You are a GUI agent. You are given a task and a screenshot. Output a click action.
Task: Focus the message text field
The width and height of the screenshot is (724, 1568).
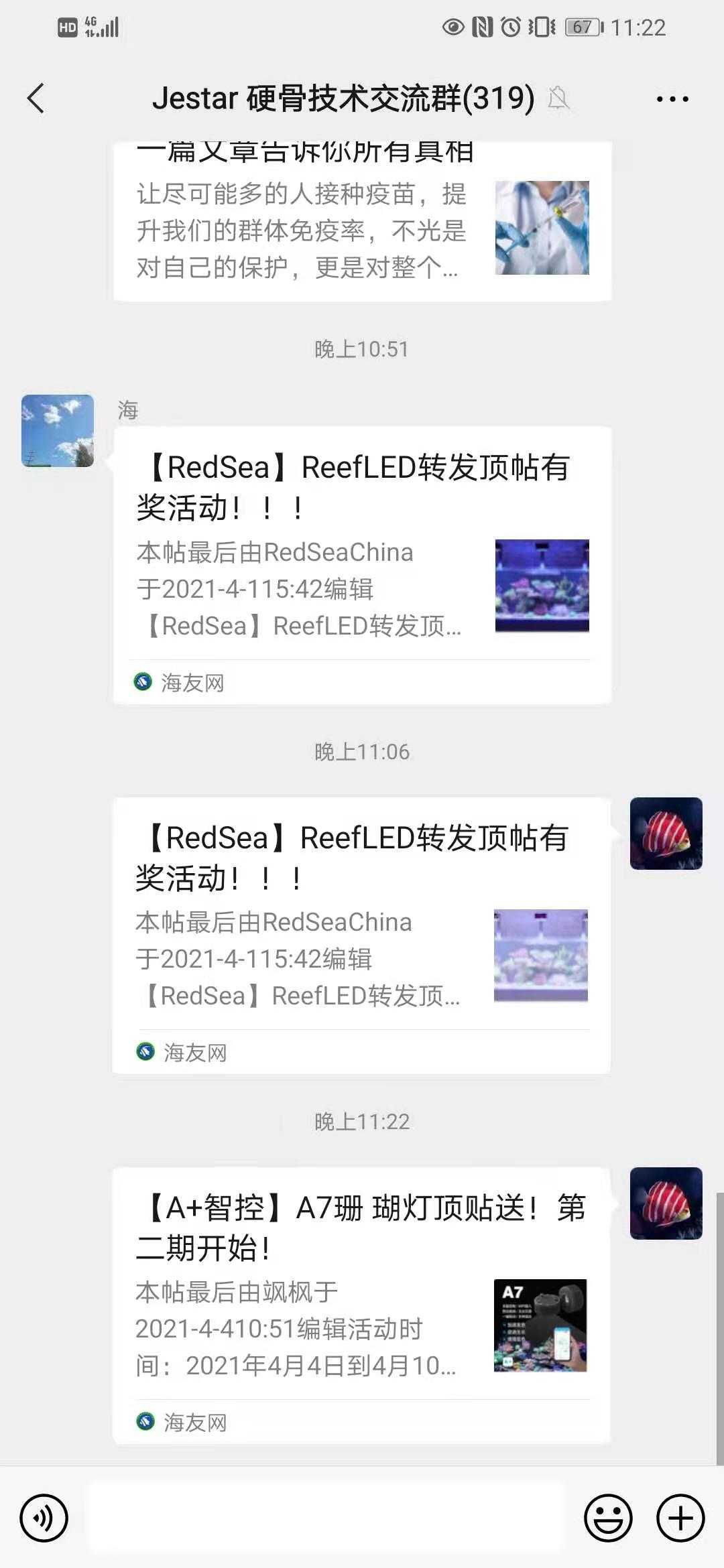(326, 1518)
